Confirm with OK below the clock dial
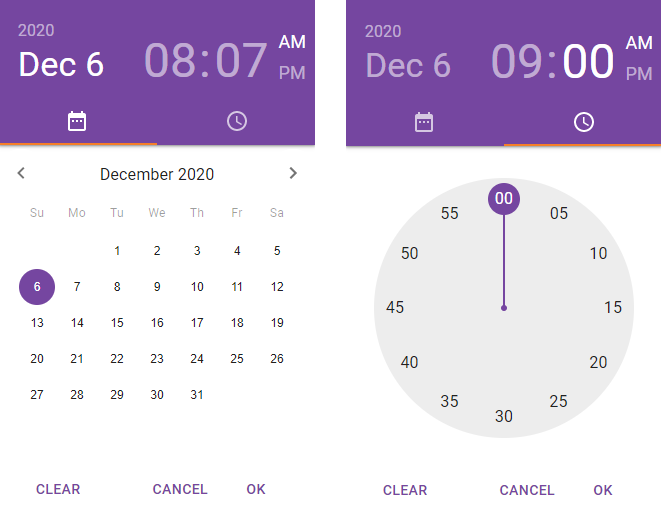Viewport: 661px width, 527px height. coord(603,490)
